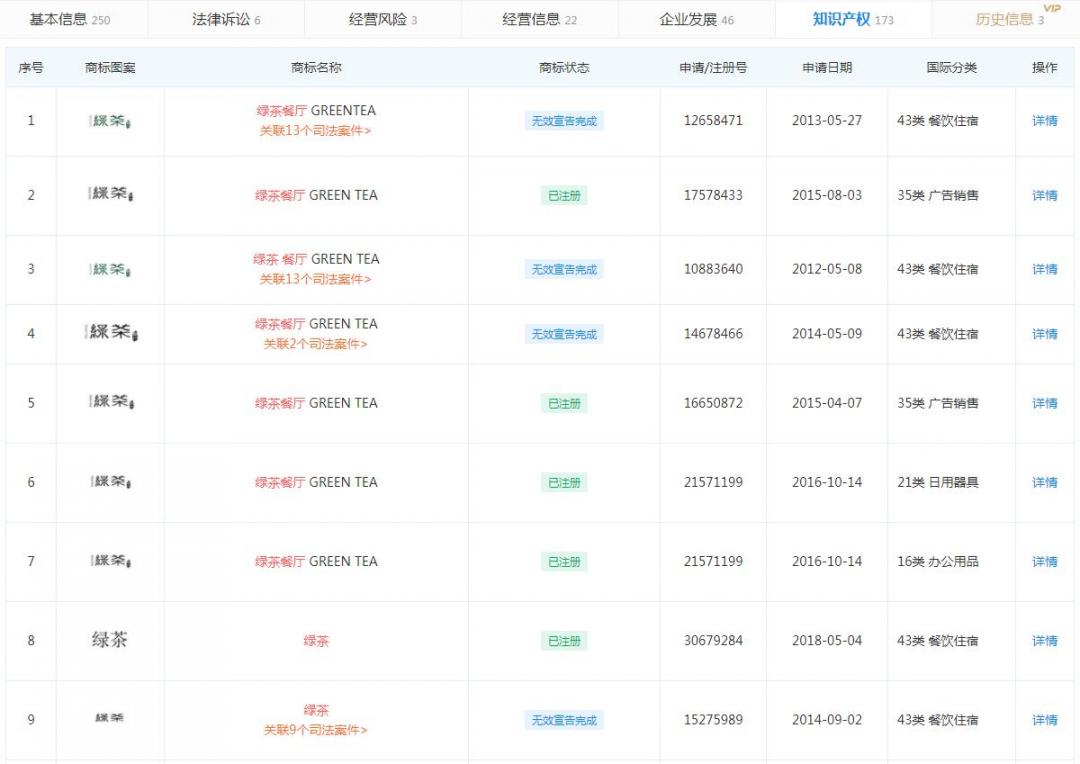Image resolution: width=1080 pixels, height=764 pixels.
Task: Go to the 企业发展 tab
Action: tap(696, 19)
